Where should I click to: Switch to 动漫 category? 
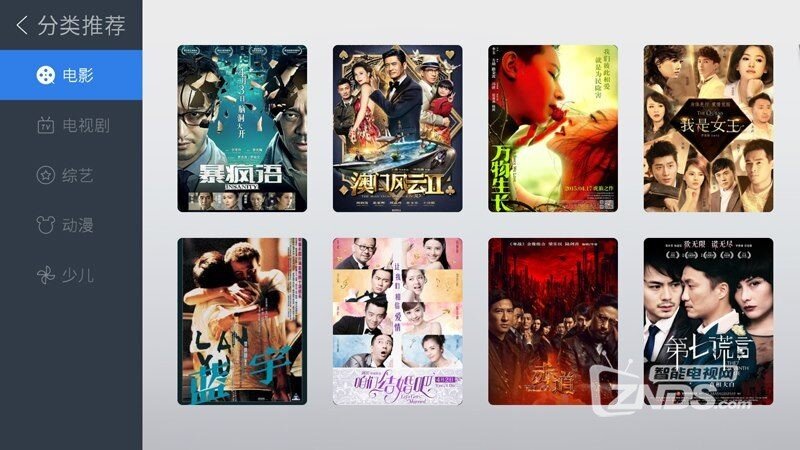[70, 225]
